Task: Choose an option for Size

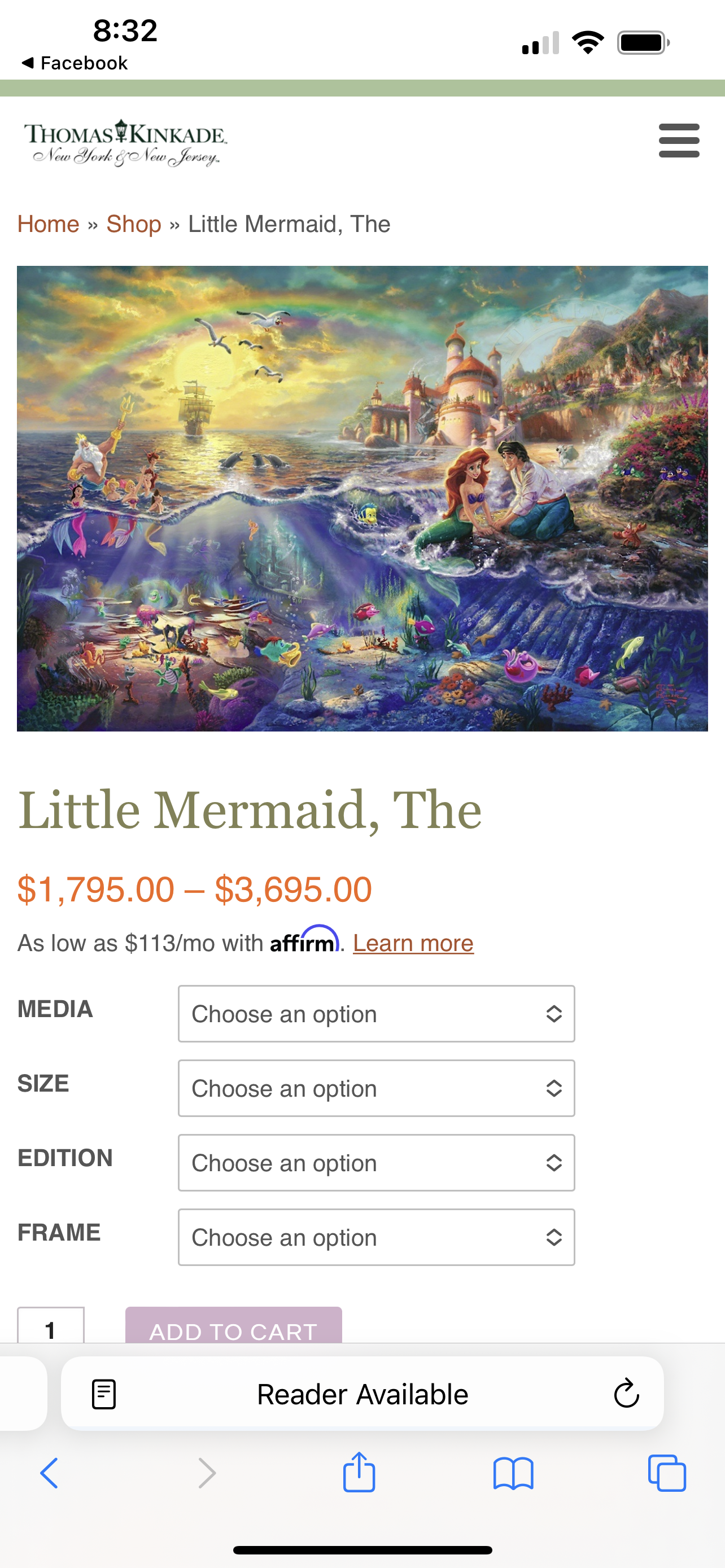Action: (375, 1088)
